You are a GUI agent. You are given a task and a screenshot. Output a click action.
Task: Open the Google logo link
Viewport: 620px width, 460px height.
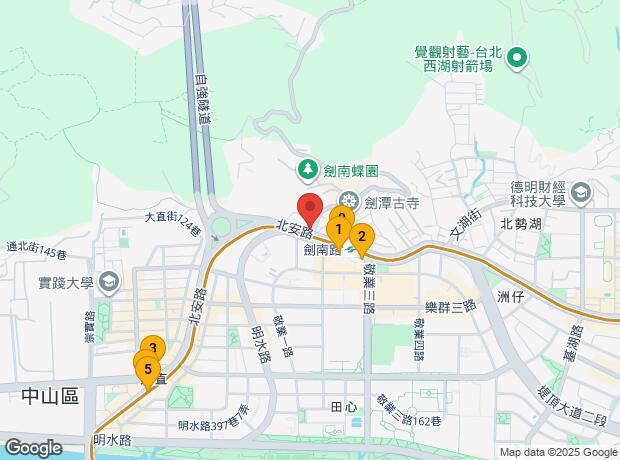(32, 447)
